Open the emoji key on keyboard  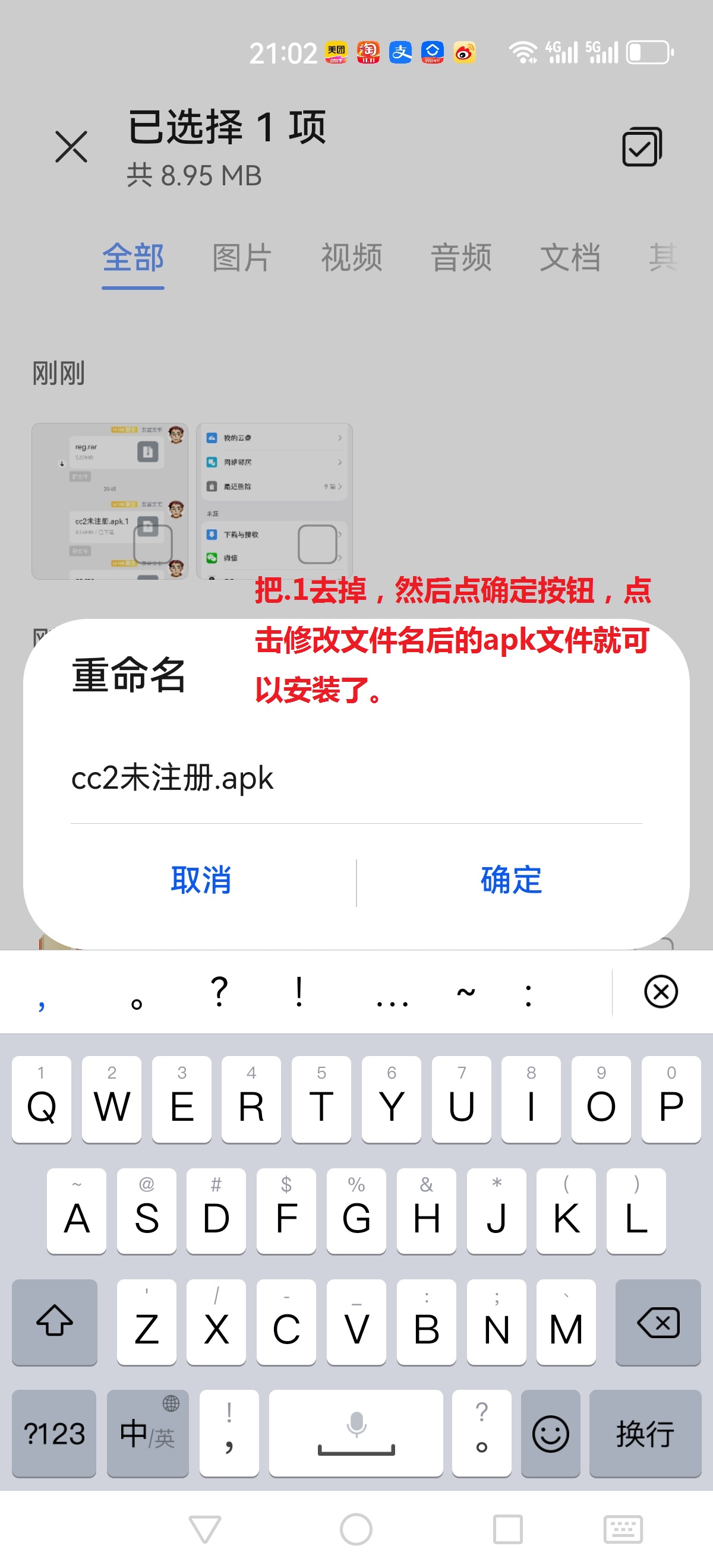pyautogui.click(x=550, y=1434)
